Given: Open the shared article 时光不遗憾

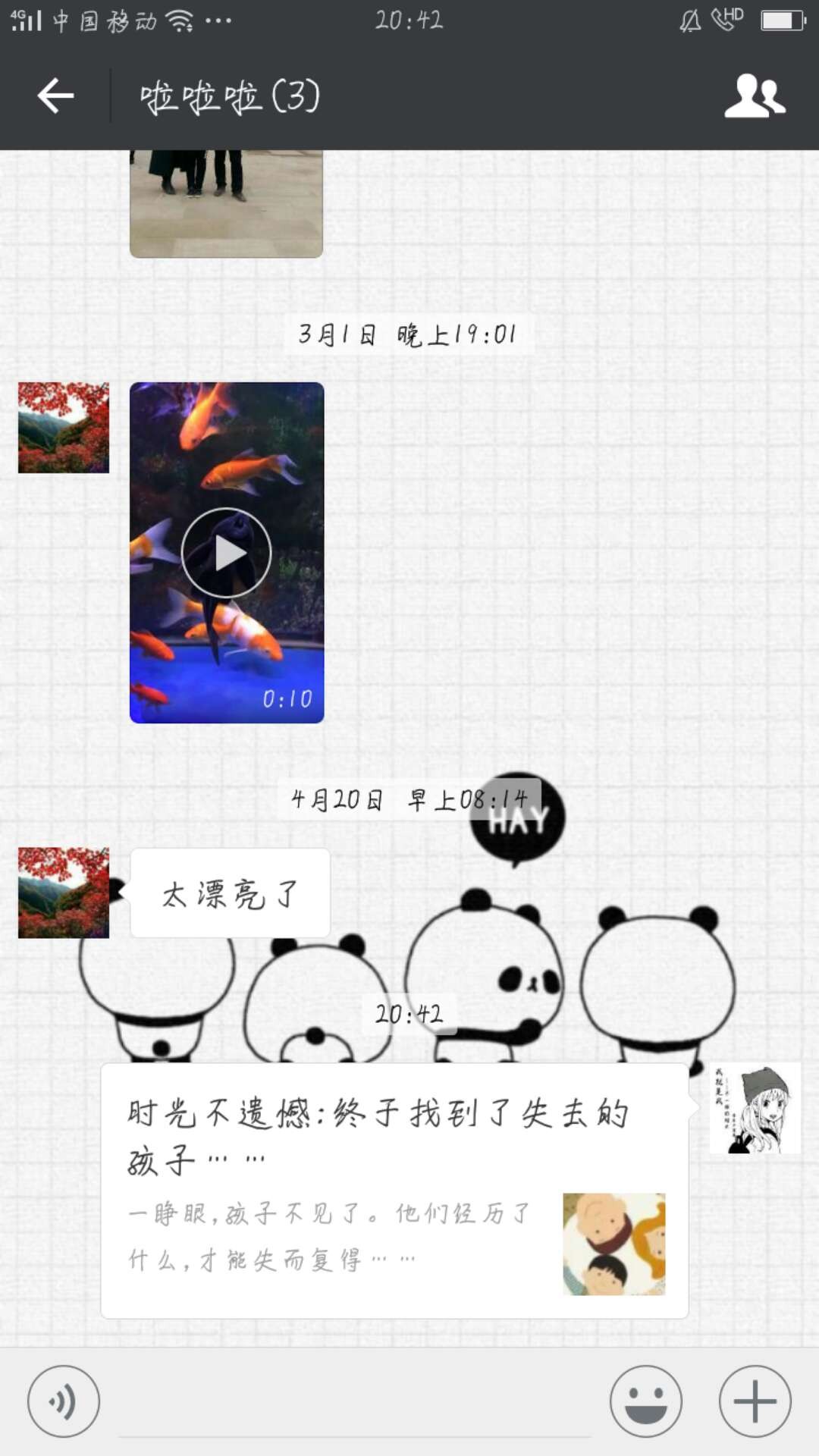Looking at the screenshot, I should tap(394, 1191).
